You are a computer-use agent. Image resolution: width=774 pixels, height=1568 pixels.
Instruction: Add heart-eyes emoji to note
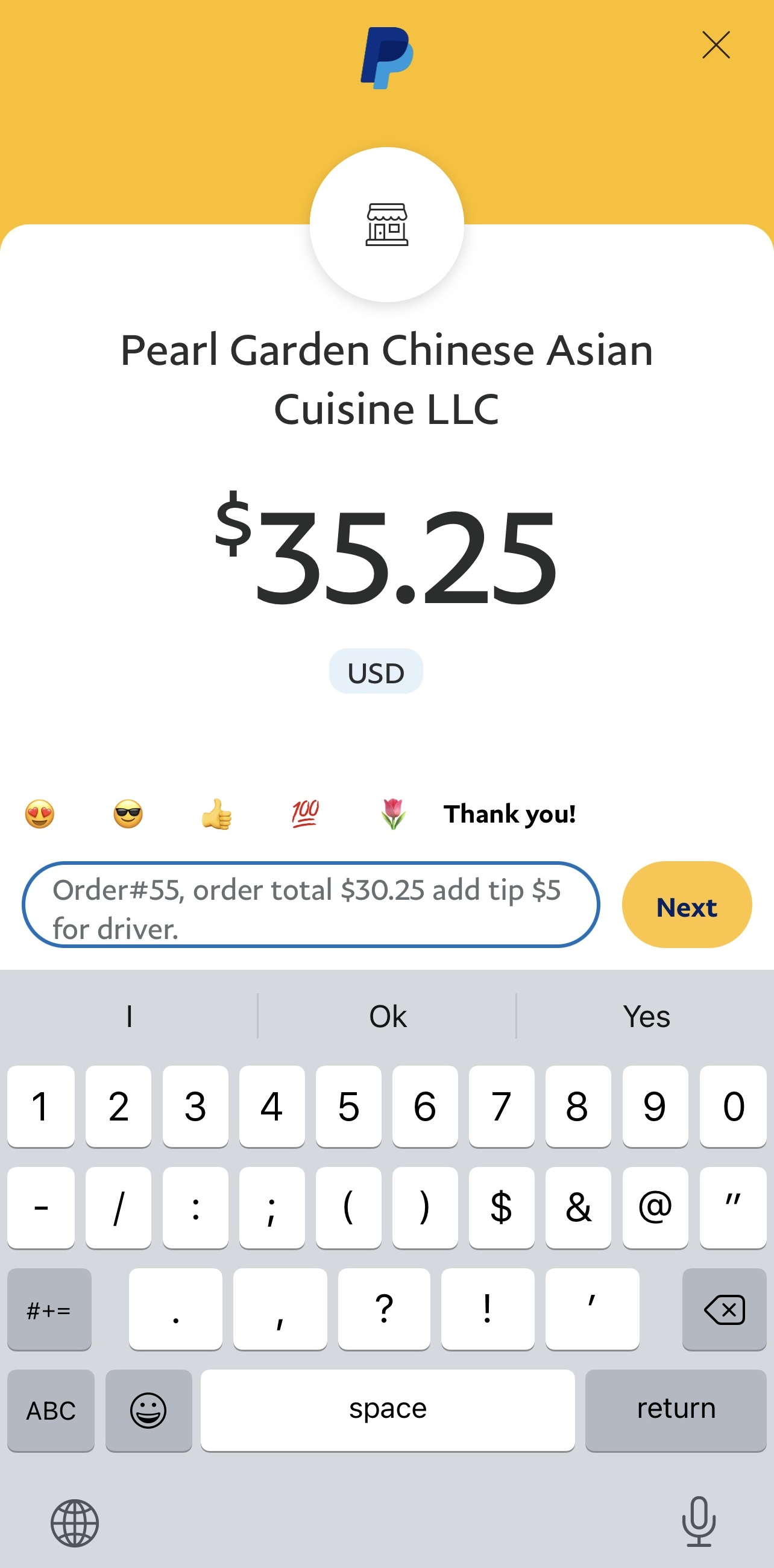coord(40,814)
